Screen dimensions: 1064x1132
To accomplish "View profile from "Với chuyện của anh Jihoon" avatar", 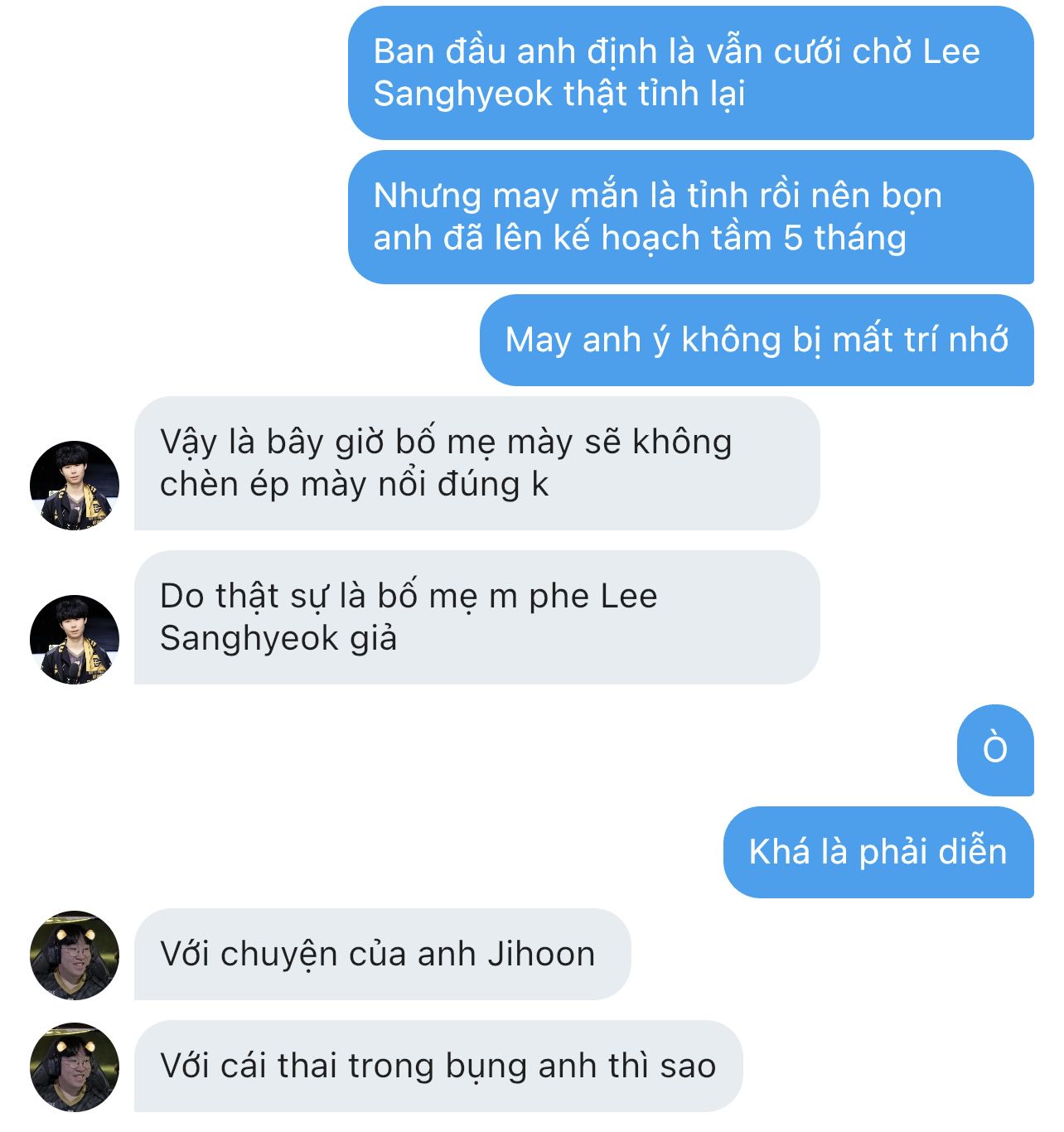I will [x=75, y=955].
